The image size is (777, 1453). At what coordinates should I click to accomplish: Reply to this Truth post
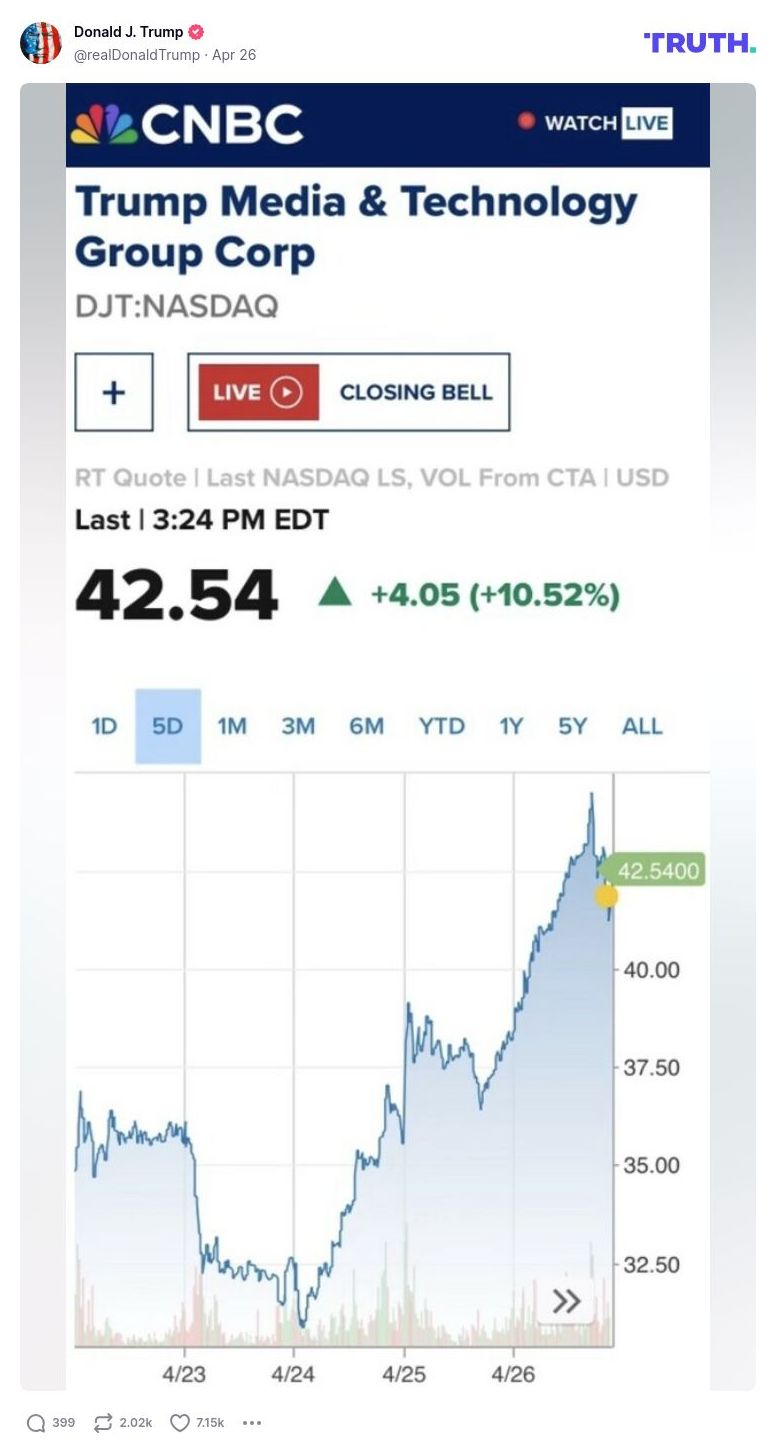(x=37, y=1422)
